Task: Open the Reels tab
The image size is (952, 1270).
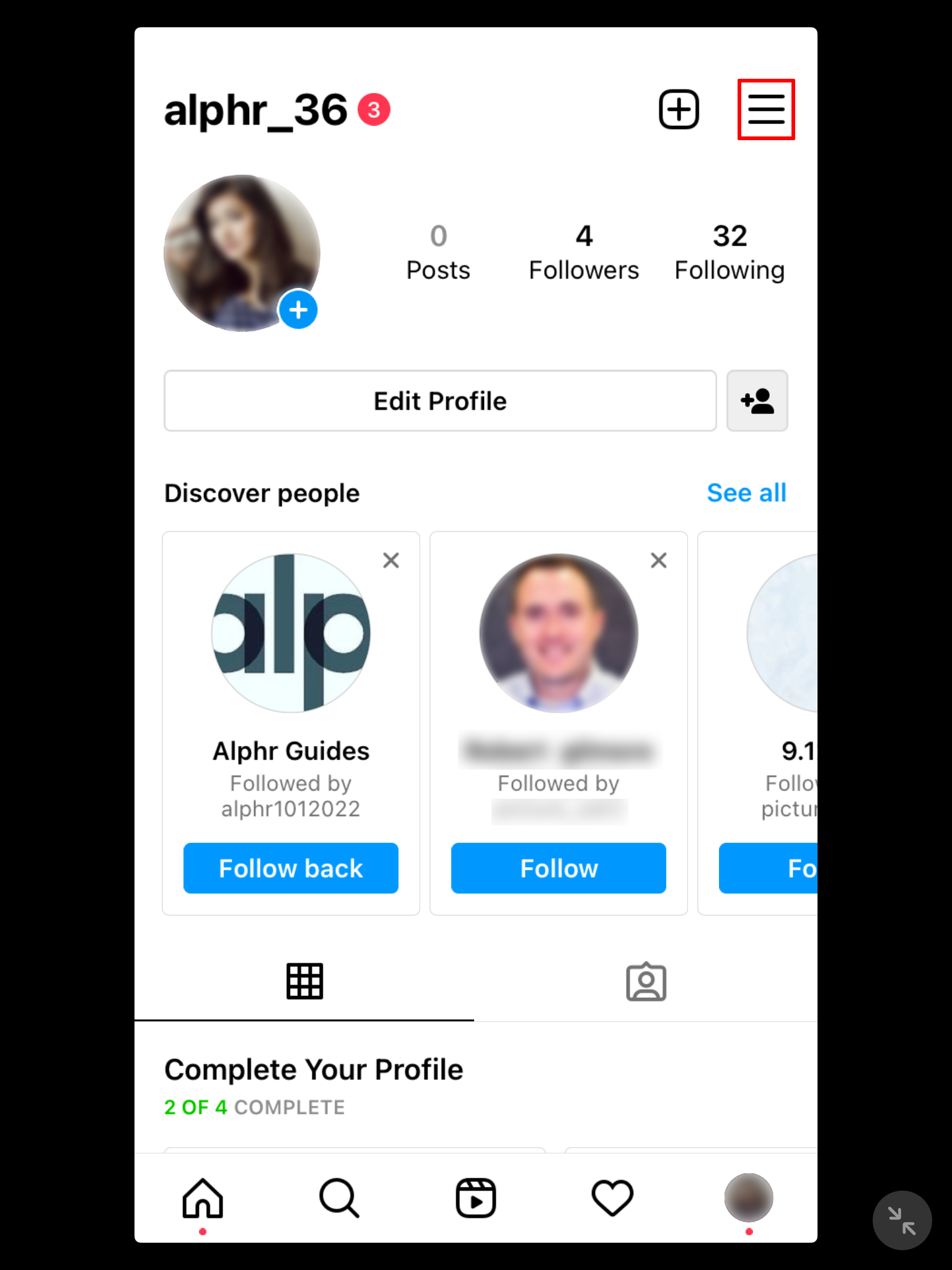Action: coord(476,1198)
